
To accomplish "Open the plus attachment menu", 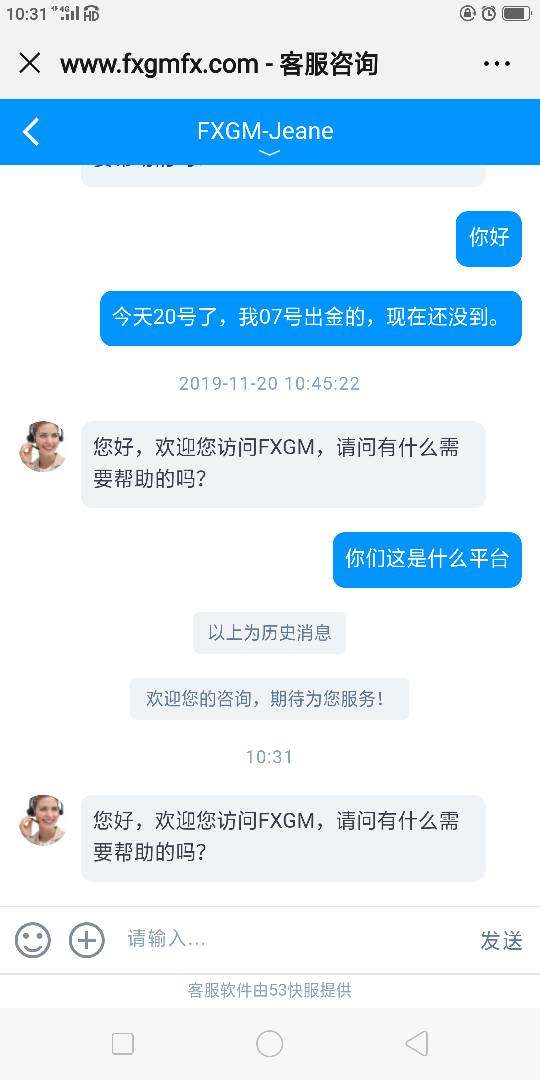I will pos(87,939).
